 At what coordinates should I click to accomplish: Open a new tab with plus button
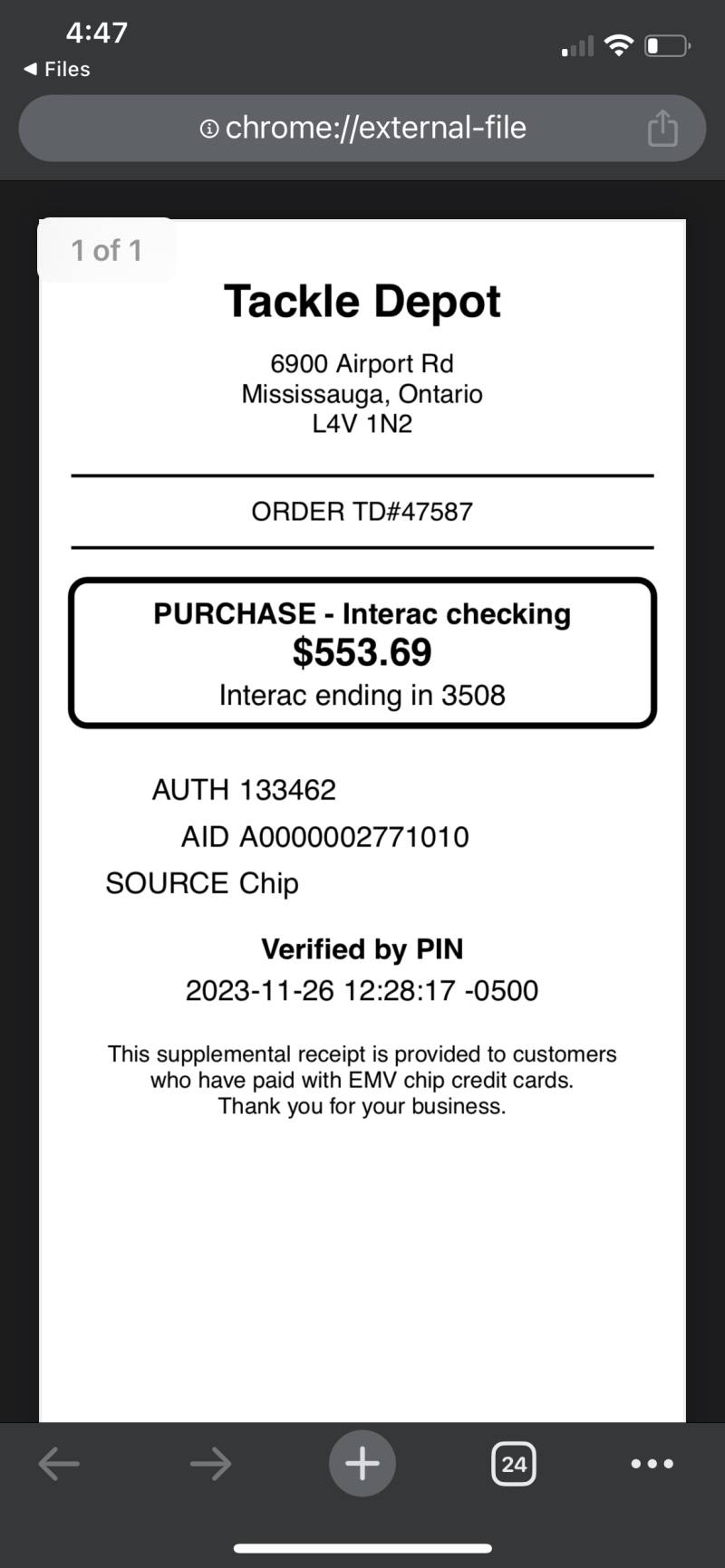pyautogui.click(x=362, y=1463)
